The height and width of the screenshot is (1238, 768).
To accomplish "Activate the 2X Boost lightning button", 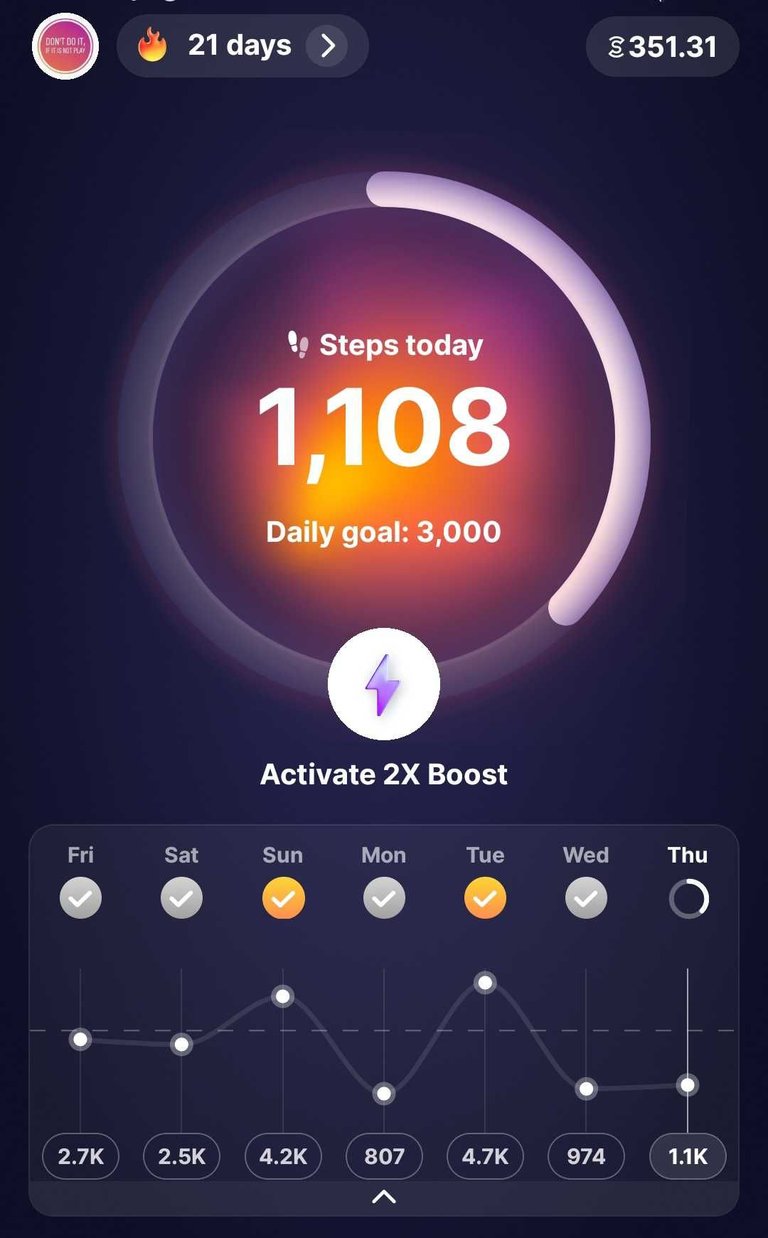I will pos(383,684).
